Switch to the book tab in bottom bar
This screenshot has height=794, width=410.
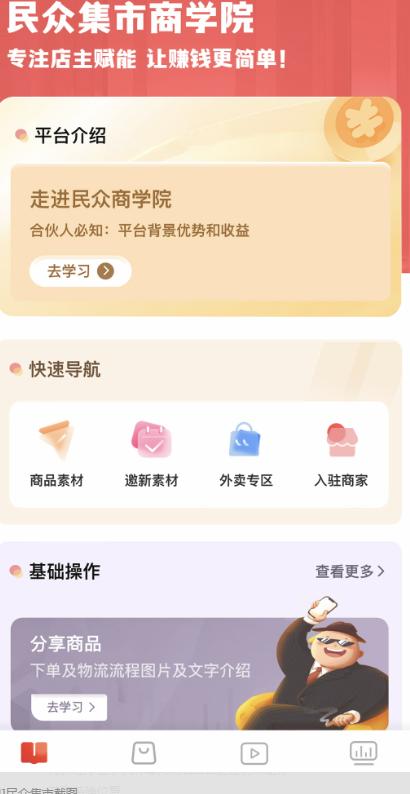34,753
